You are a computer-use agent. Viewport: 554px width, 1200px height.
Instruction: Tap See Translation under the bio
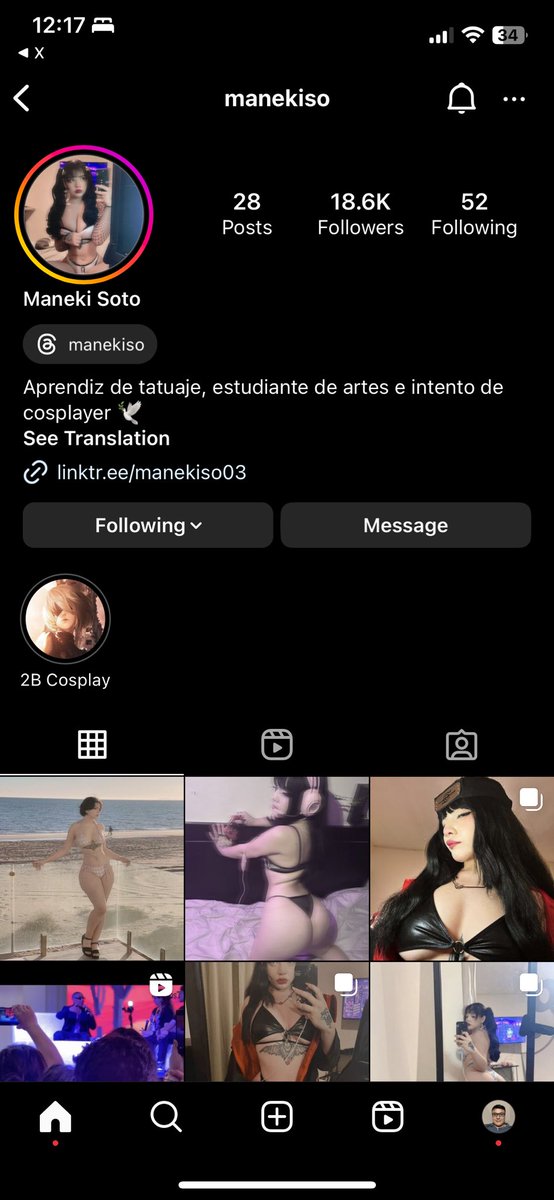click(96, 438)
